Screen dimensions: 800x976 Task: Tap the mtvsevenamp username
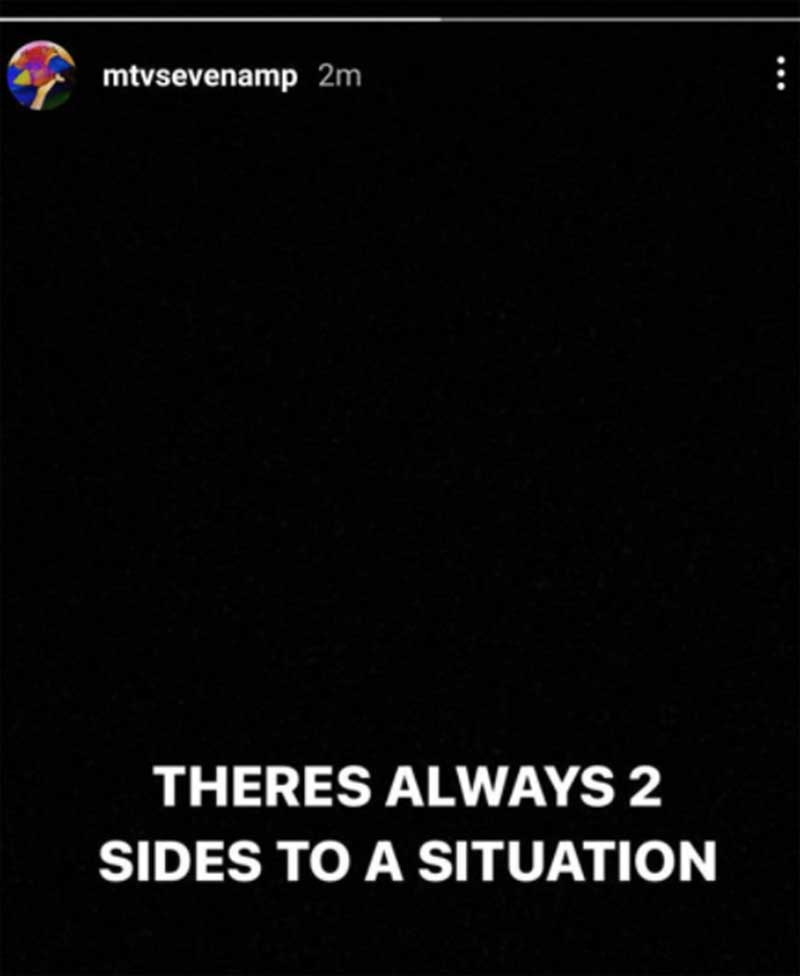[200, 77]
